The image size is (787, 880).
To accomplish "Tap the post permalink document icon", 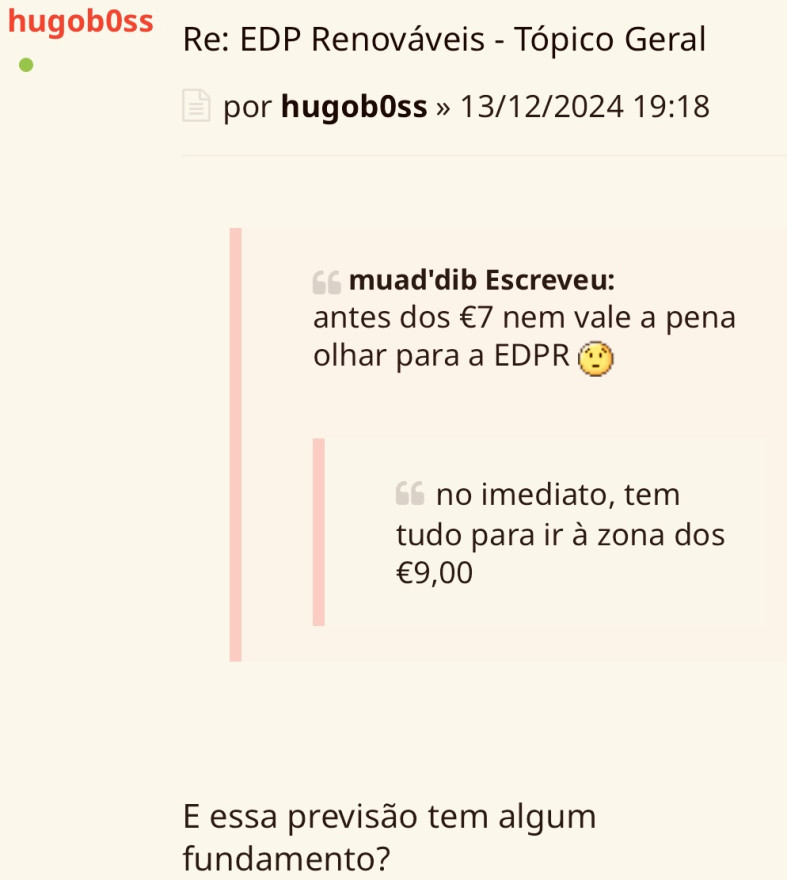I will [x=197, y=106].
